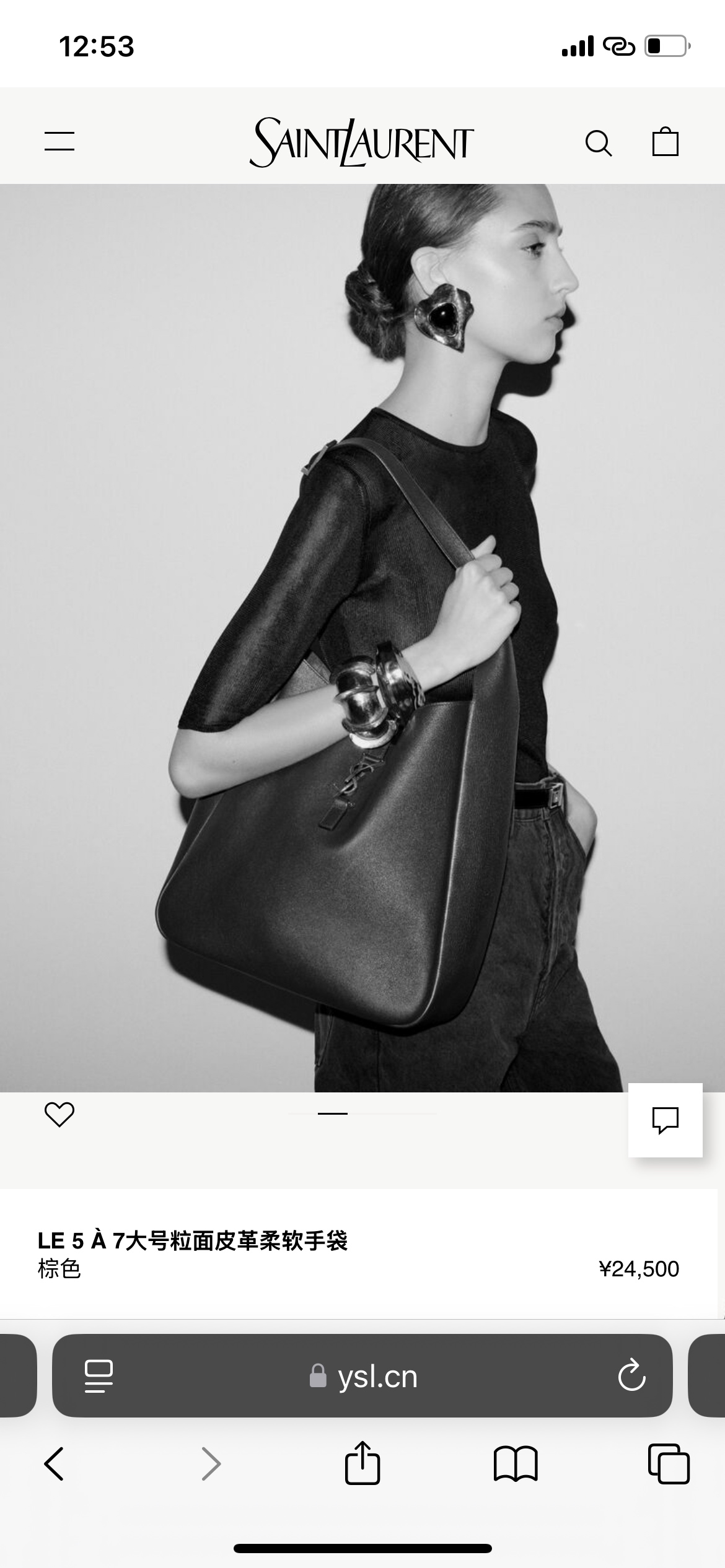Open the live chat bubble

tap(666, 1120)
